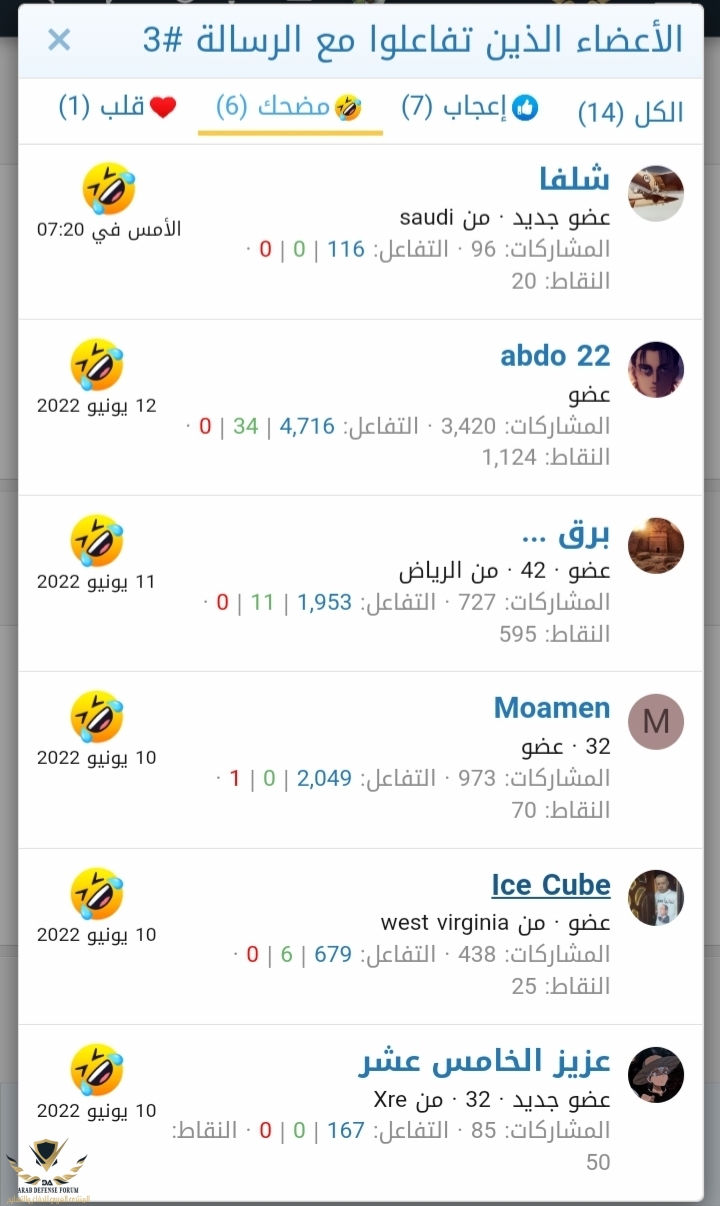Show the قلب (1) reactions tab
The width and height of the screenshot is (720, 1206).
pos(117,107)
